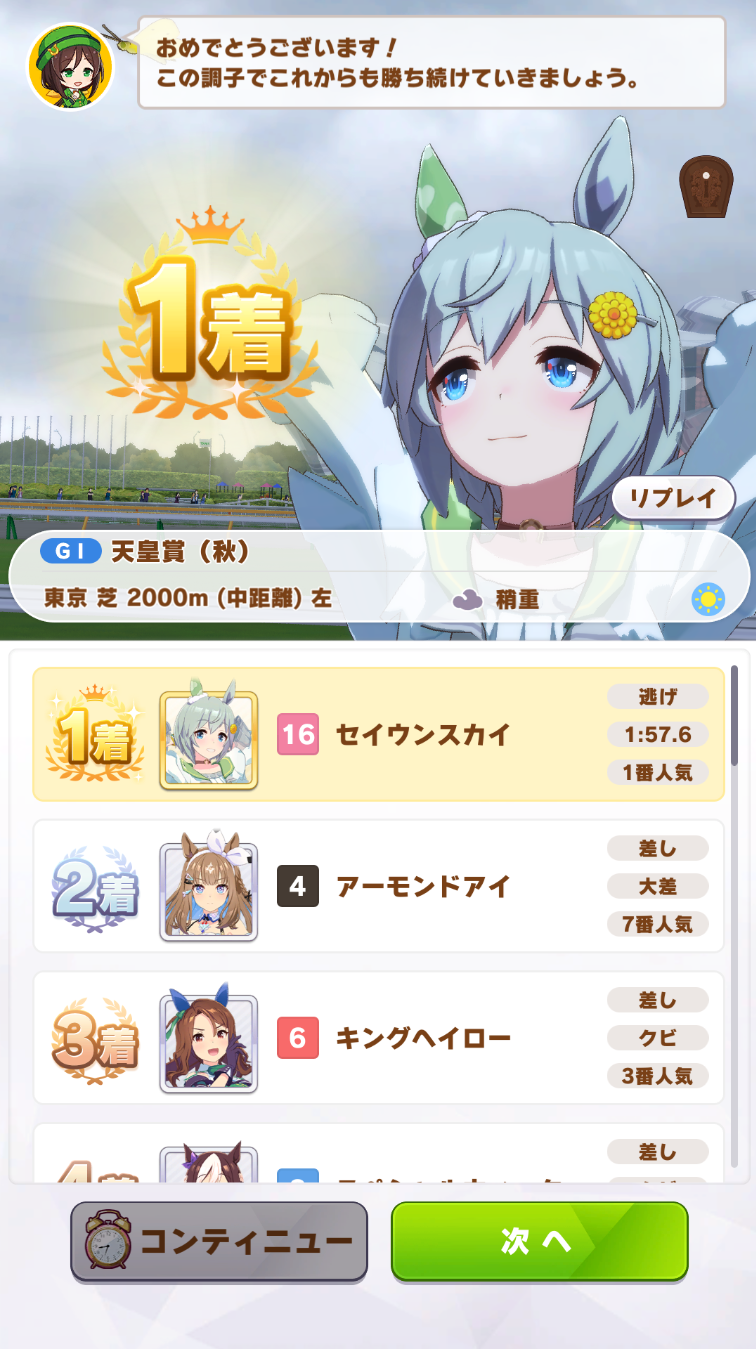This screenshot has width=756, height=1349.
Task: Tap the コンティニュー button with the alarm clock
Action: [219, 1242]
